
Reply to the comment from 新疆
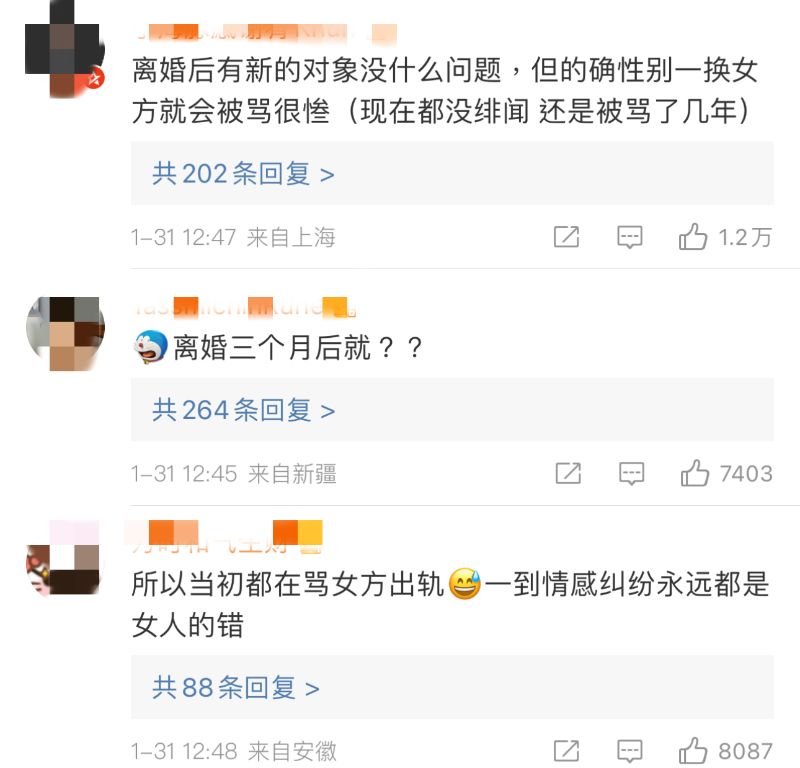pos(630,473)
